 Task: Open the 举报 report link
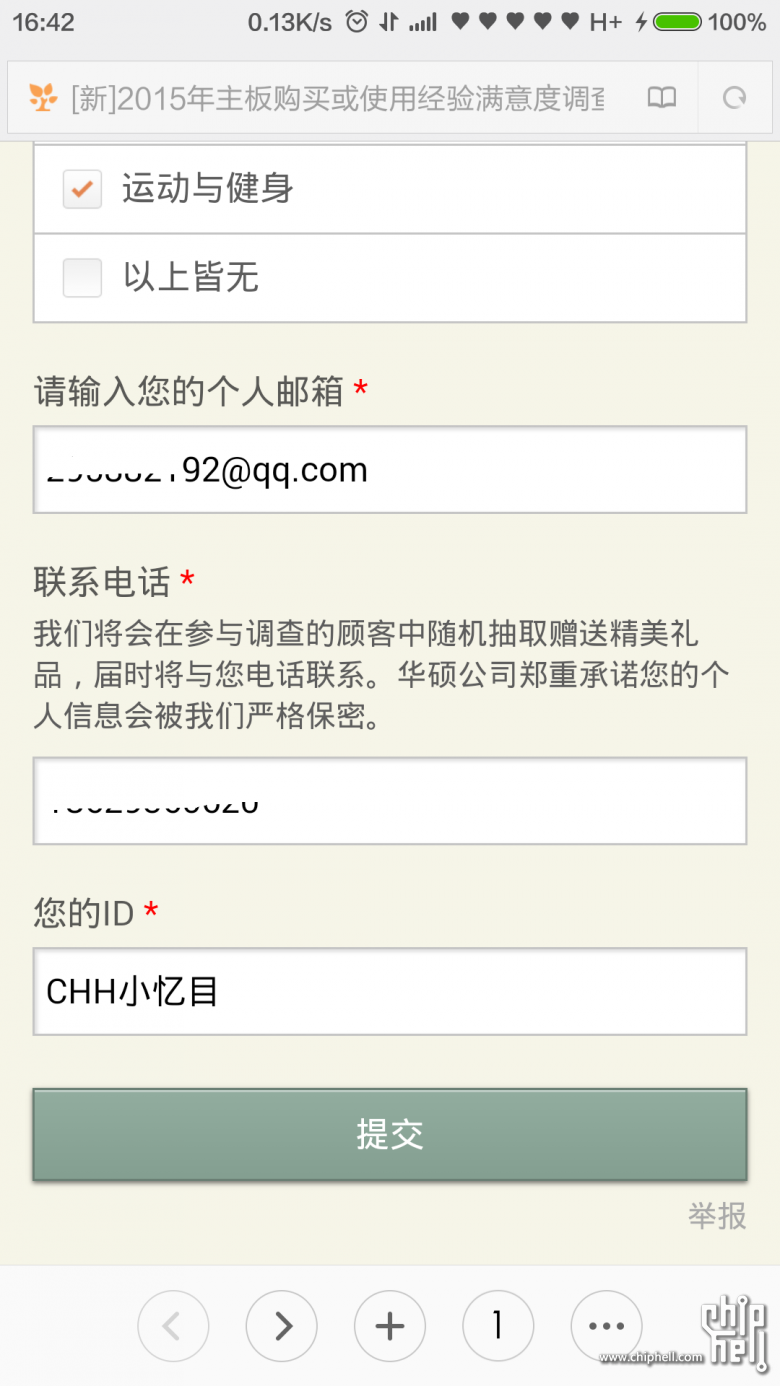point(717,1216)
